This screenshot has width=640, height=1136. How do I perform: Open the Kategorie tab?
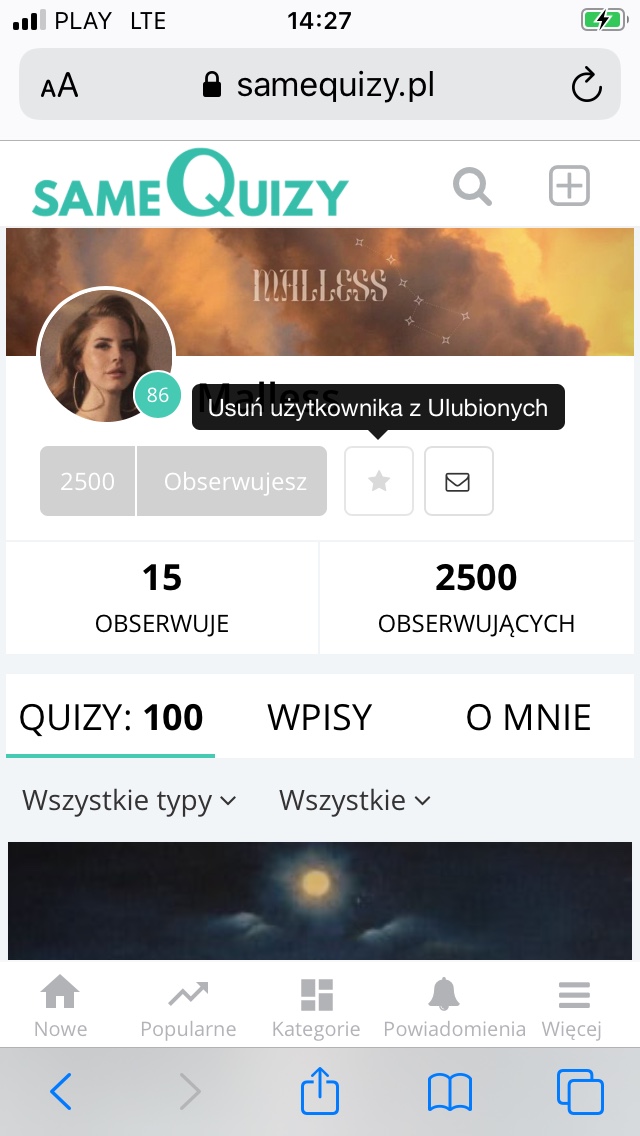(316, 1006)
